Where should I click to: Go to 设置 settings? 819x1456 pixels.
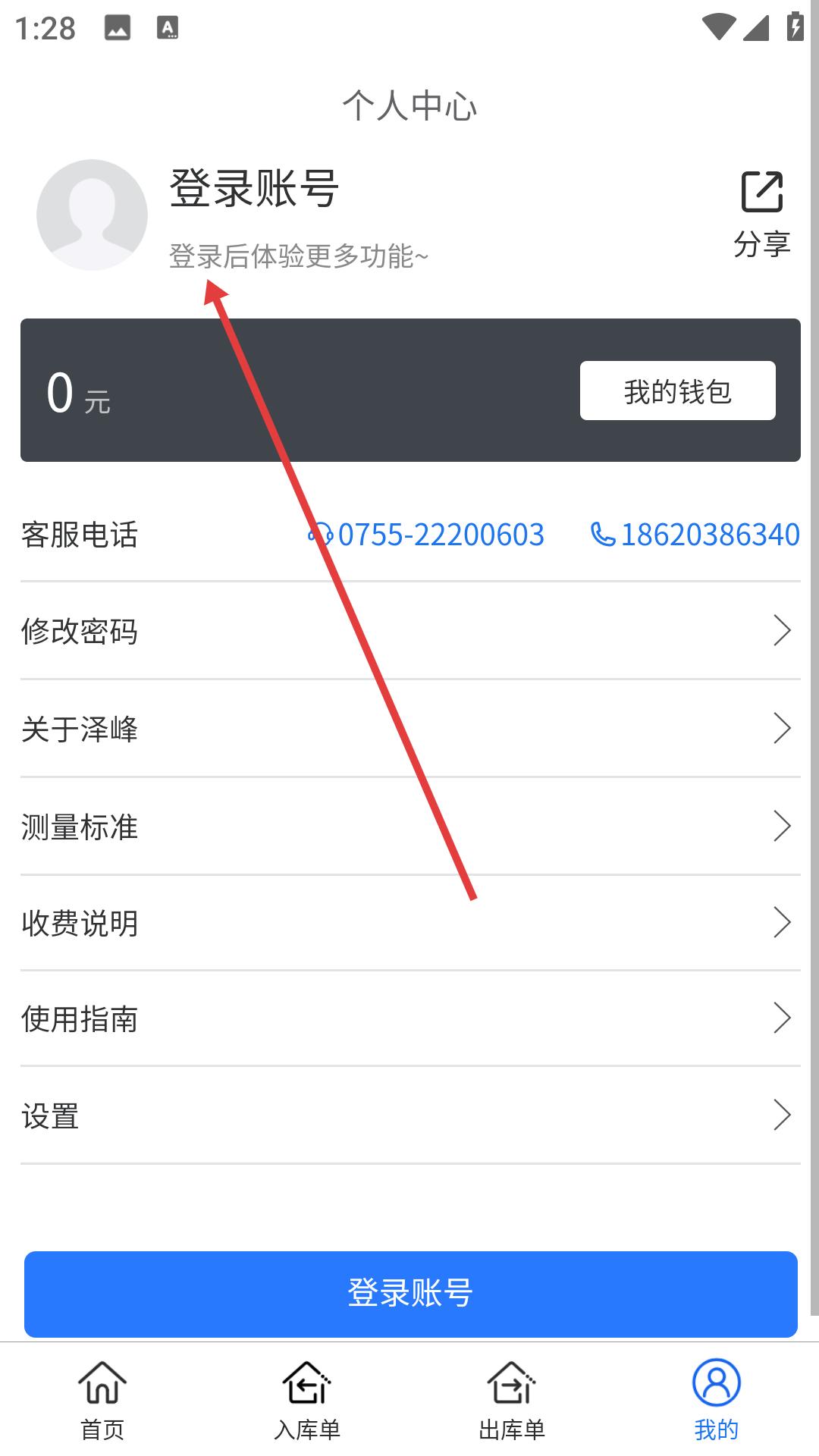click(x=409, y=1116)
